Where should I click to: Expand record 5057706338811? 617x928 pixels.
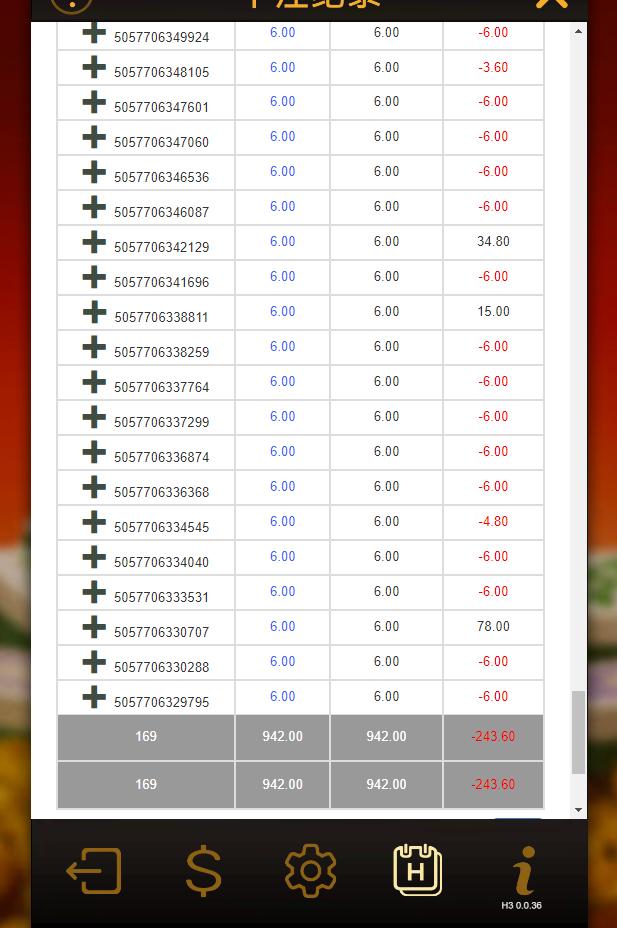pos(94,312)
